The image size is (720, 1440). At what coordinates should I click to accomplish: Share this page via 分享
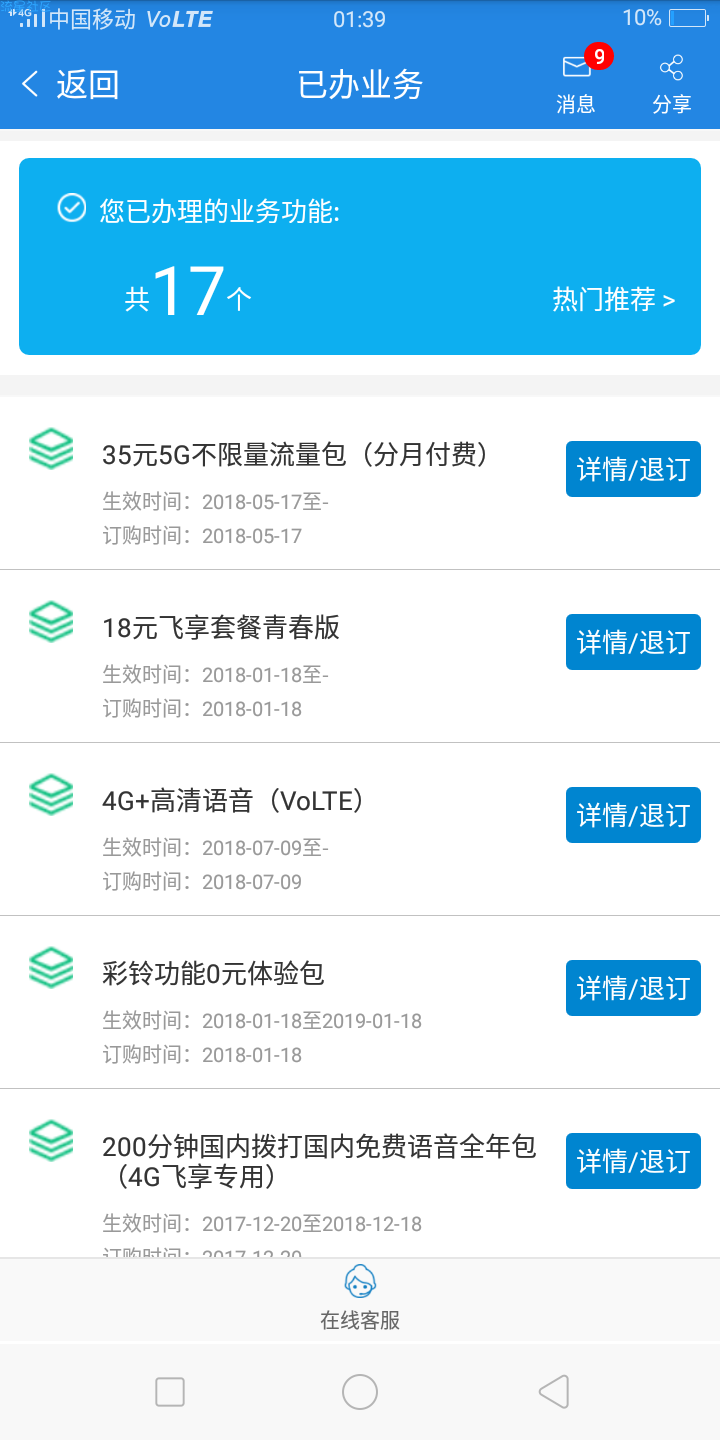tap(672, 84)
